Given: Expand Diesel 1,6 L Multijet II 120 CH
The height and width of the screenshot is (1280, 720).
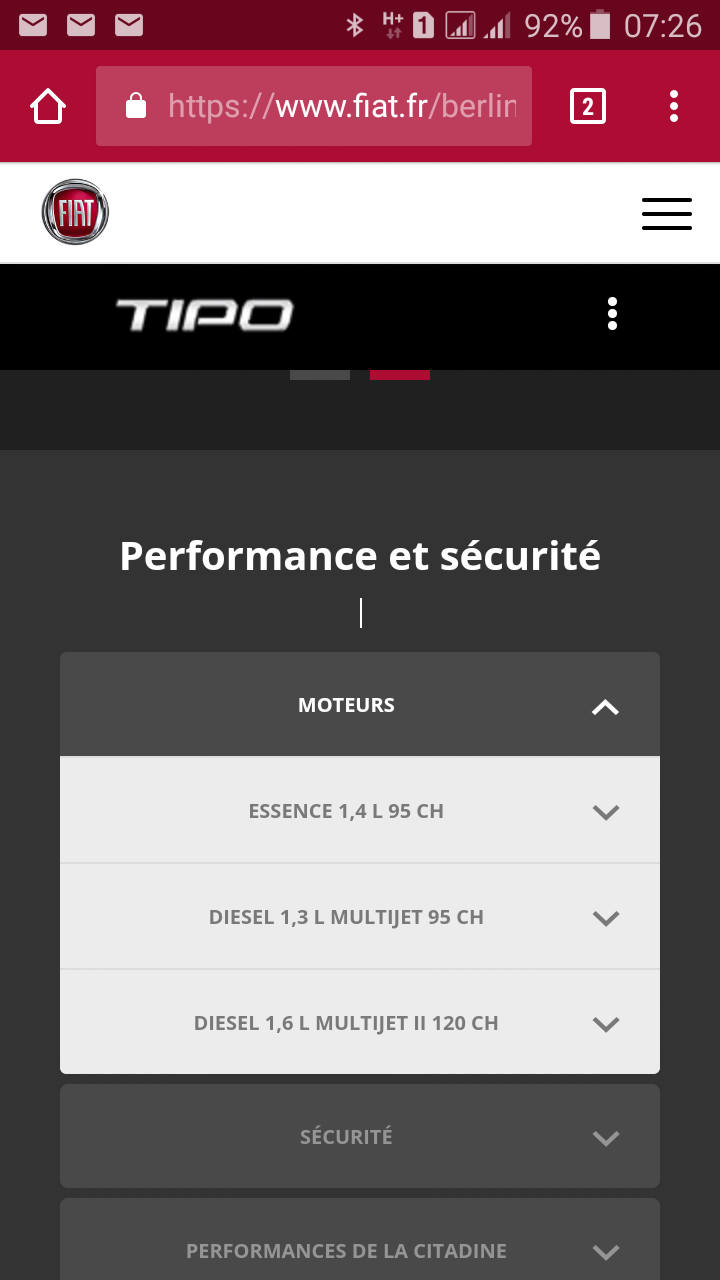Looking at the screenshot, I should (x=360, y=1023).
